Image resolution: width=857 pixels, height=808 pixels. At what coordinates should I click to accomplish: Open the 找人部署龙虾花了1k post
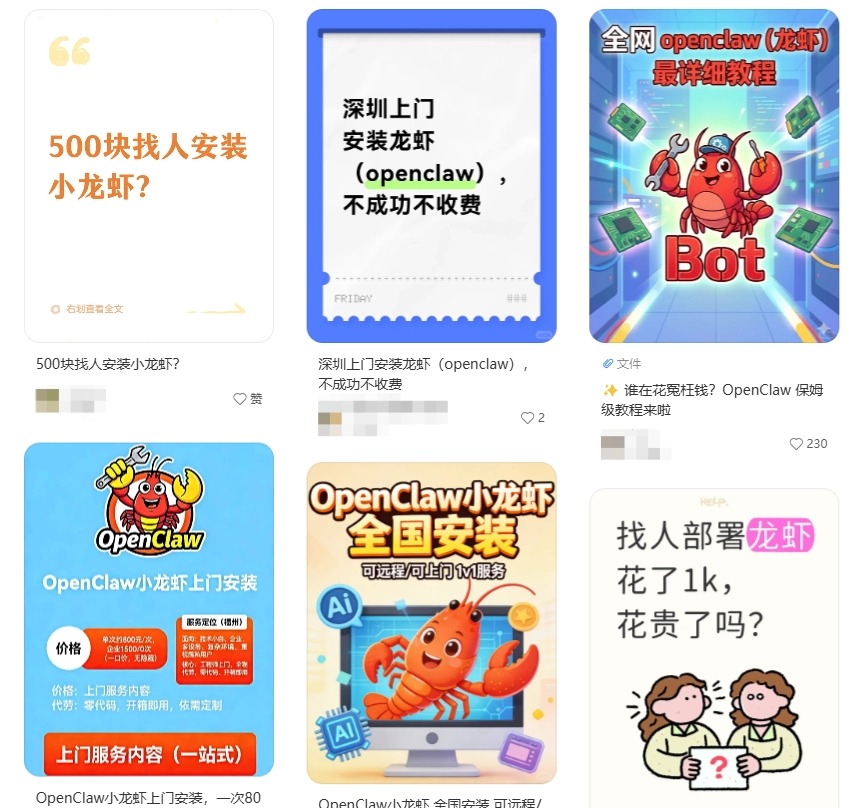(x=713, y=648)
